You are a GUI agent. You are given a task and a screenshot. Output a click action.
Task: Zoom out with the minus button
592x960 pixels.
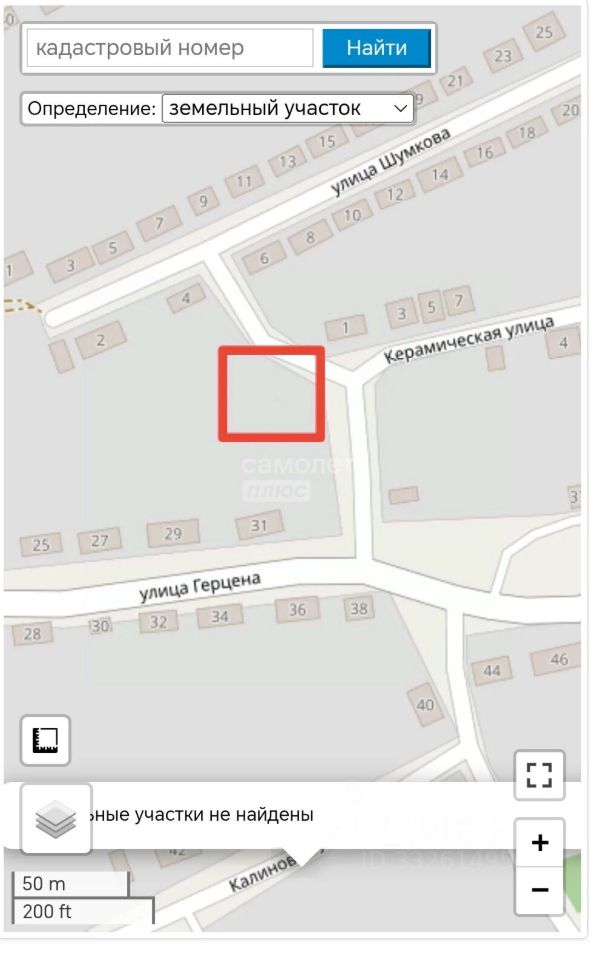[x=539, y=890]
